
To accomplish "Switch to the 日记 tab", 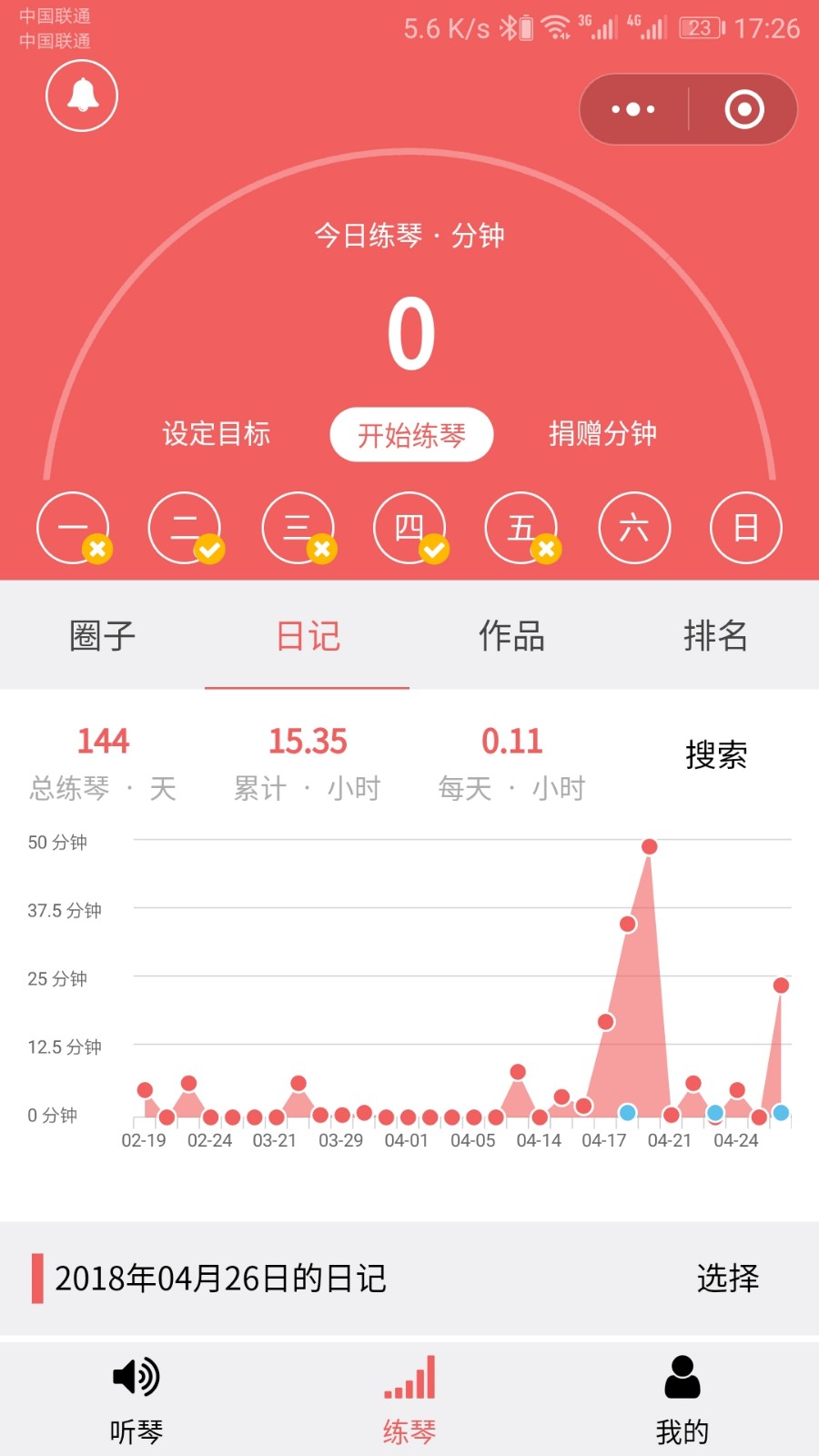I will point(308,635).
